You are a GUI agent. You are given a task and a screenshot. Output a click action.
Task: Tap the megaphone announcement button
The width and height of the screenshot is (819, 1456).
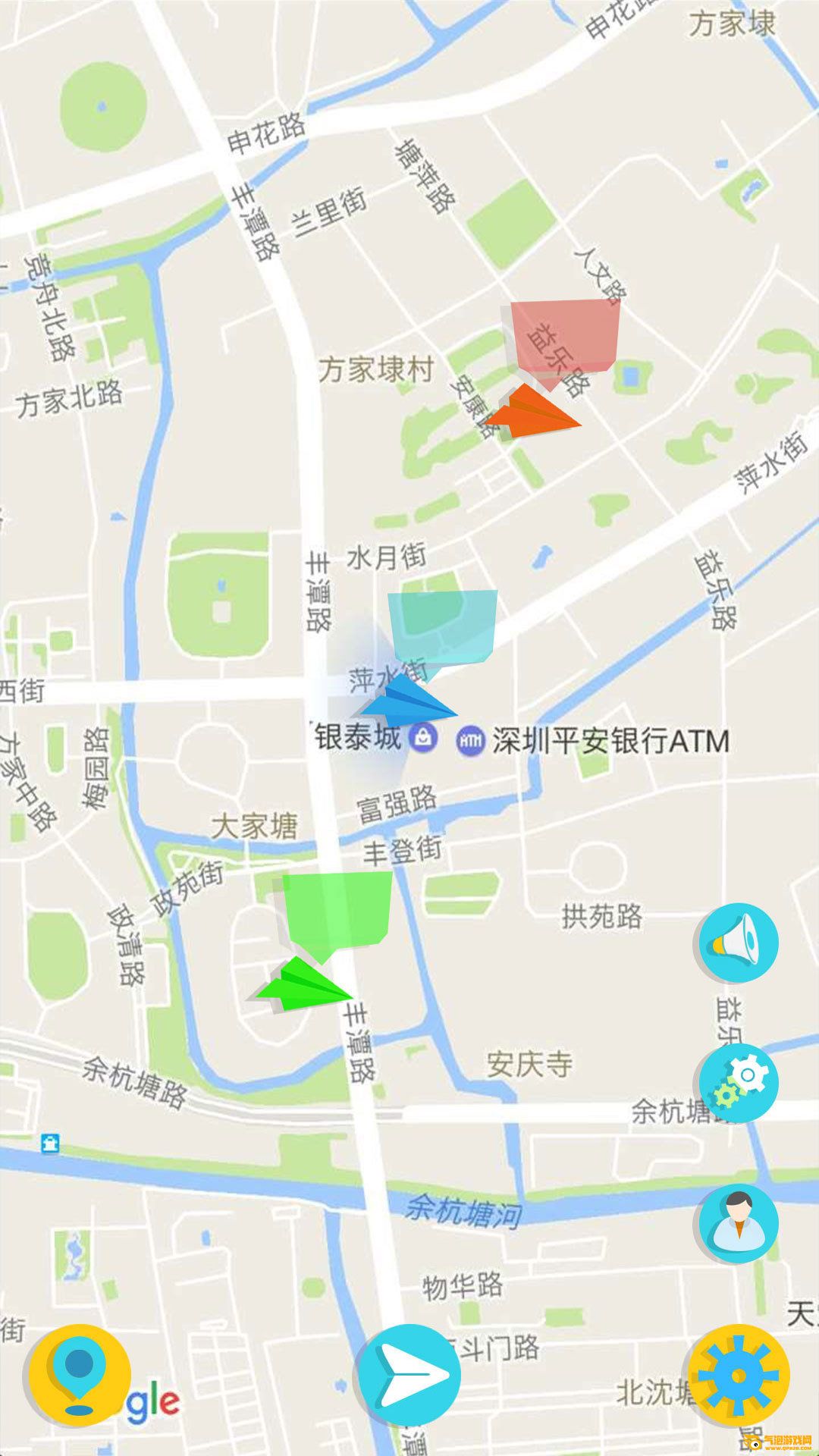[737, 943]
